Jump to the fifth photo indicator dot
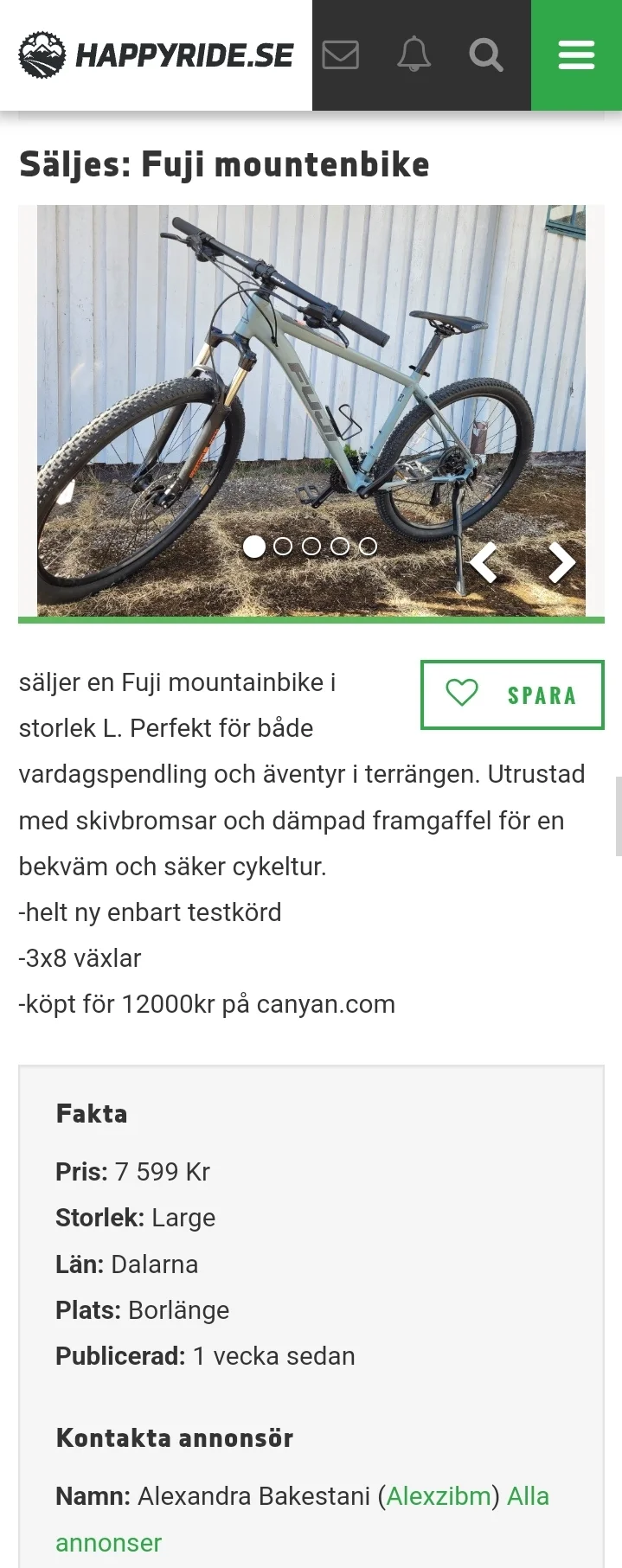Screen dimensions: 622x1568 click(x=368, y=546)
